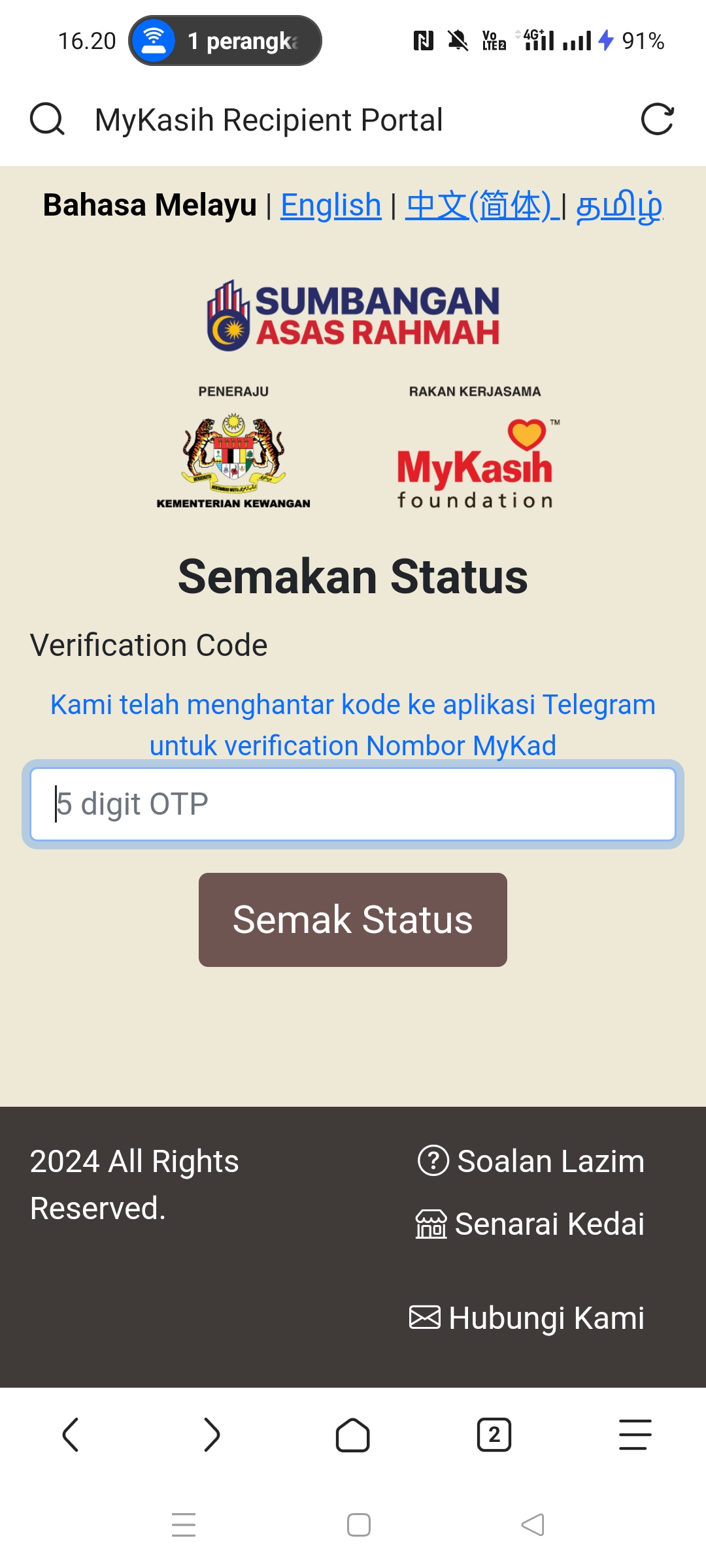Image resolution: width=706 pixels, height=1568 pixels.
Task: Go forward in the browser
Action: coord(212,1435)
